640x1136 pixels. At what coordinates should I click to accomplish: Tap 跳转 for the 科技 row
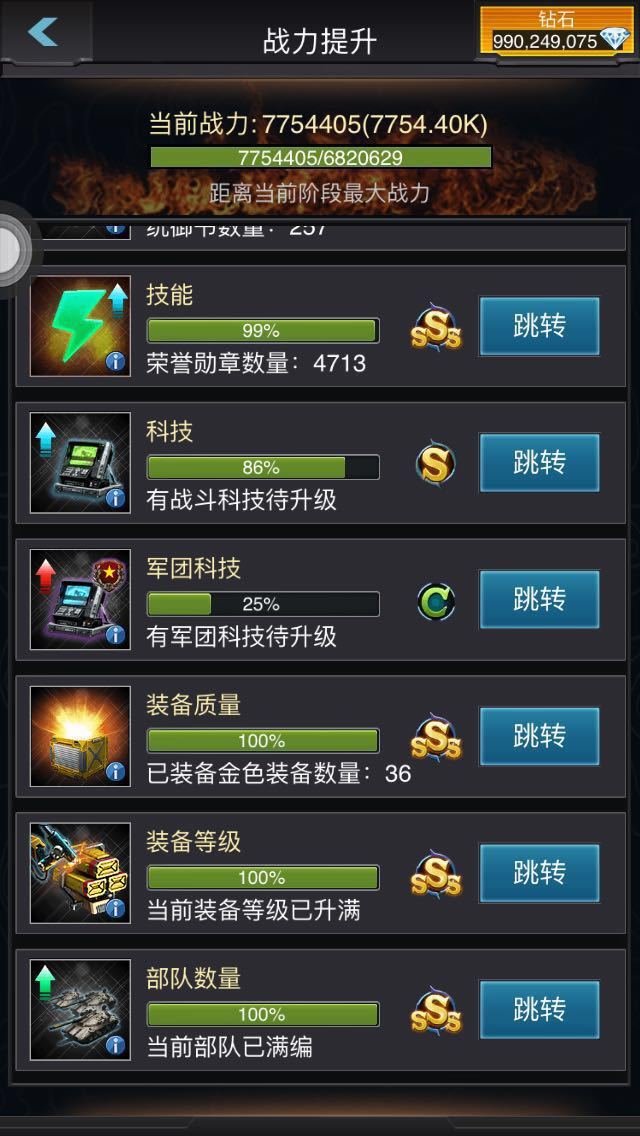pyautogui.click(x=539, y=463)
